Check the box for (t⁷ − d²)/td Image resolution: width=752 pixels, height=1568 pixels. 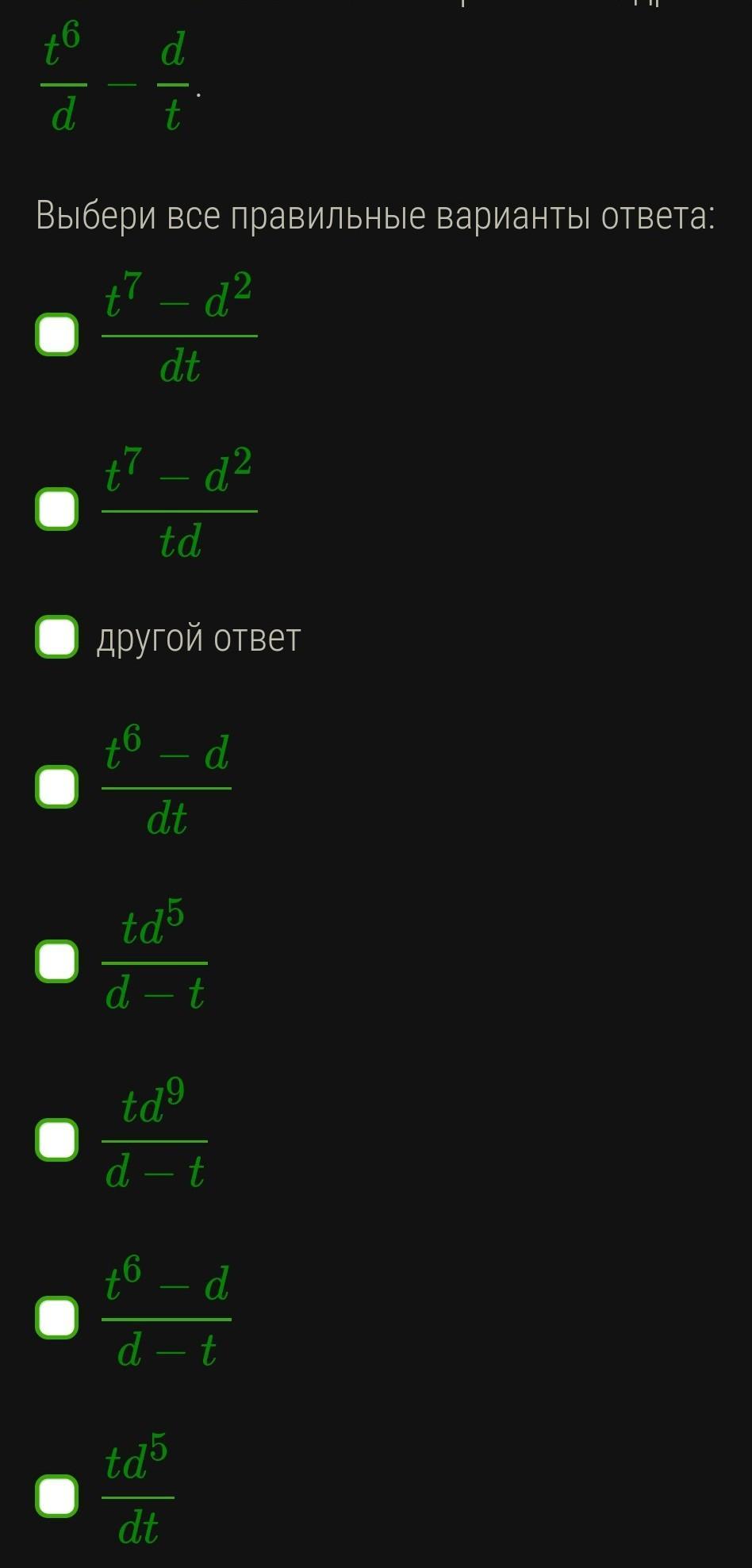pos(56,509)
